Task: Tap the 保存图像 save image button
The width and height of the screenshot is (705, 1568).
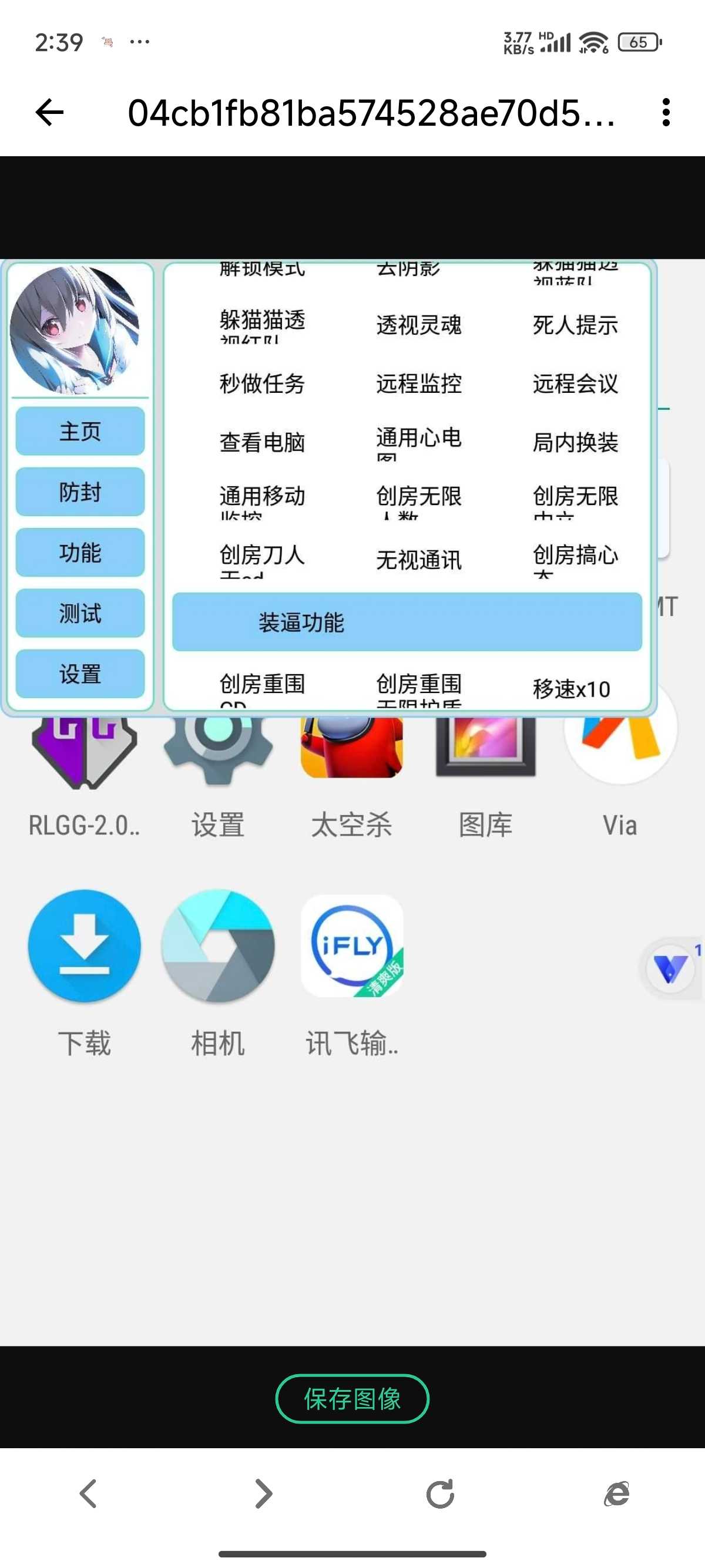Action: pos(352,1399)
